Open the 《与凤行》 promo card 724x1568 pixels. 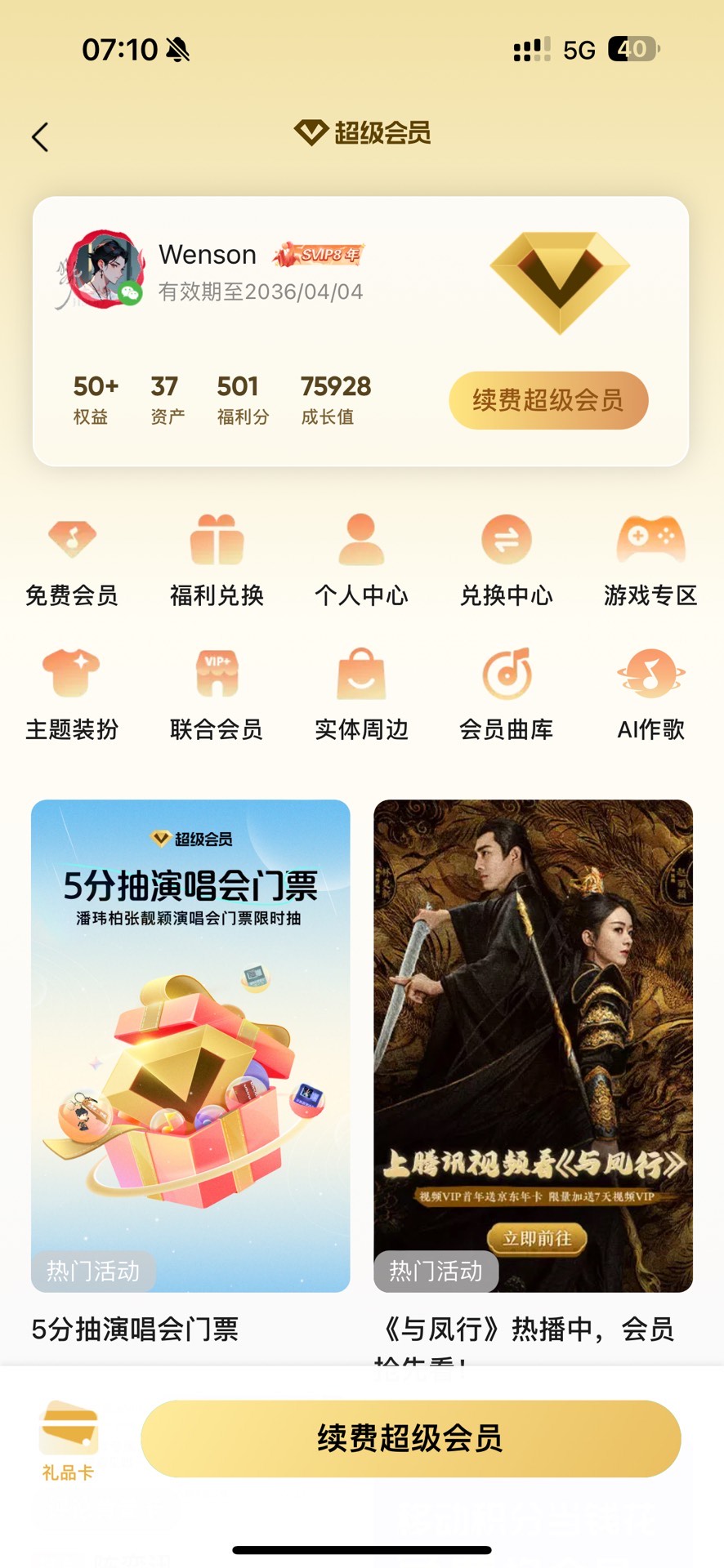tap(533, 1045)
